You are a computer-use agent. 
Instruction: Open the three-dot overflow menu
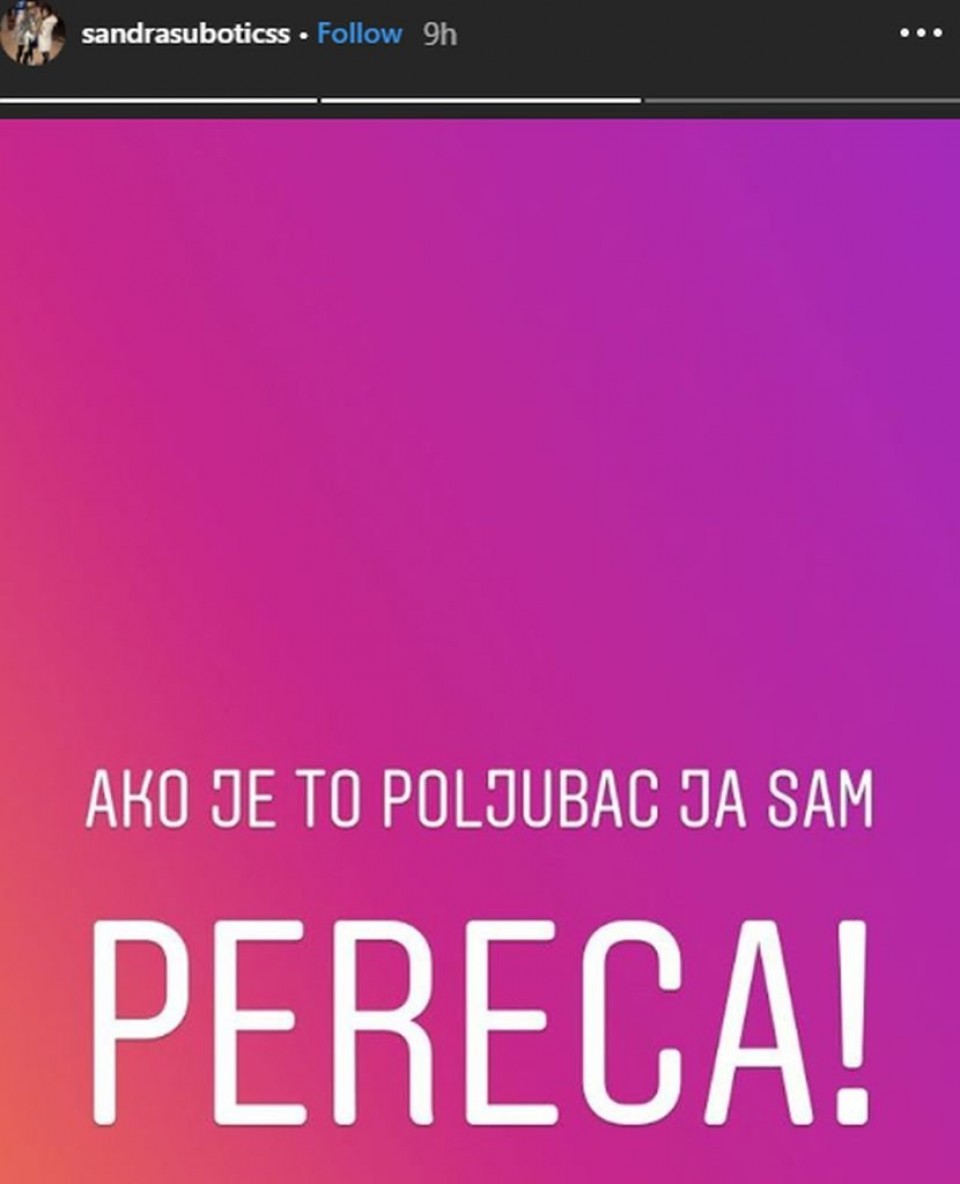click(x=920, y=34)
